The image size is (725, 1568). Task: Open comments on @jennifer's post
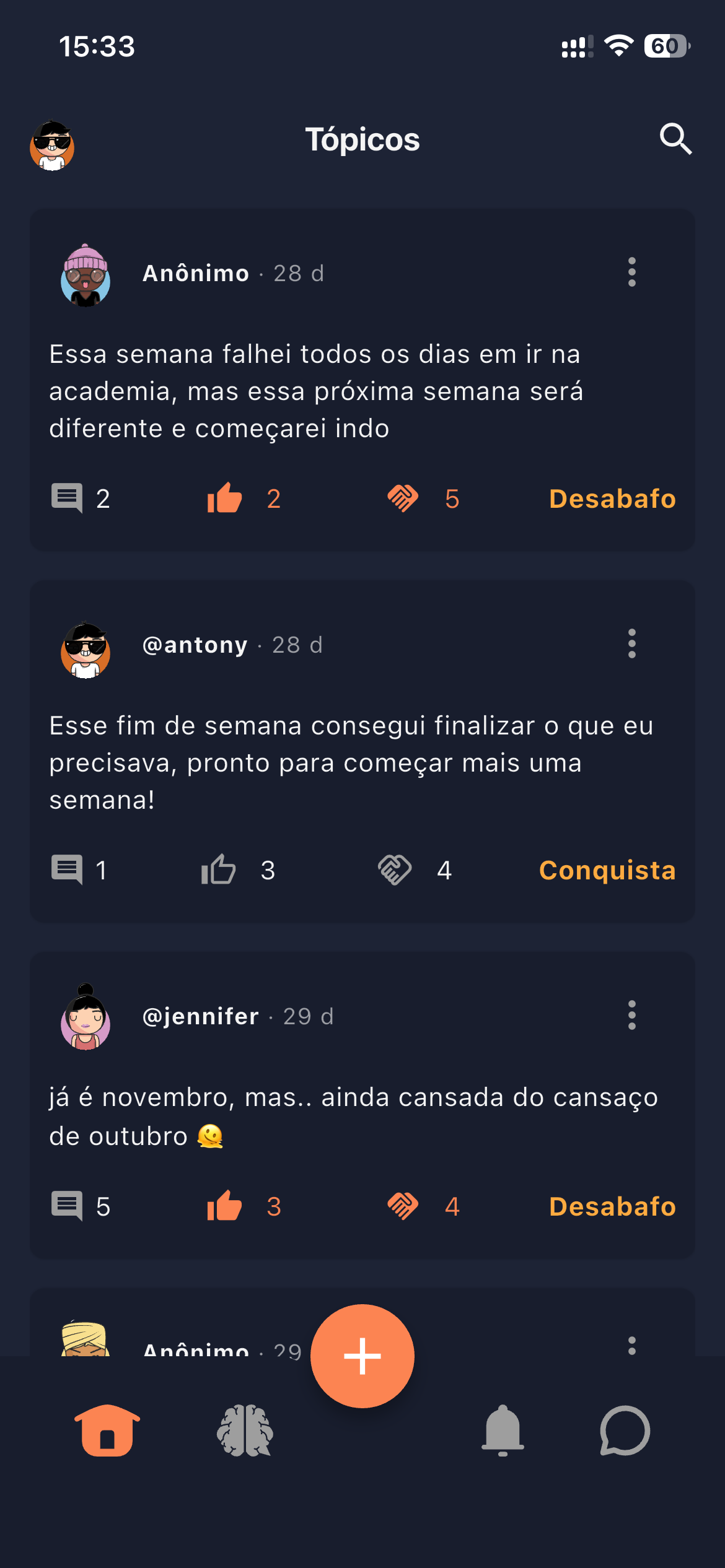68,1206
